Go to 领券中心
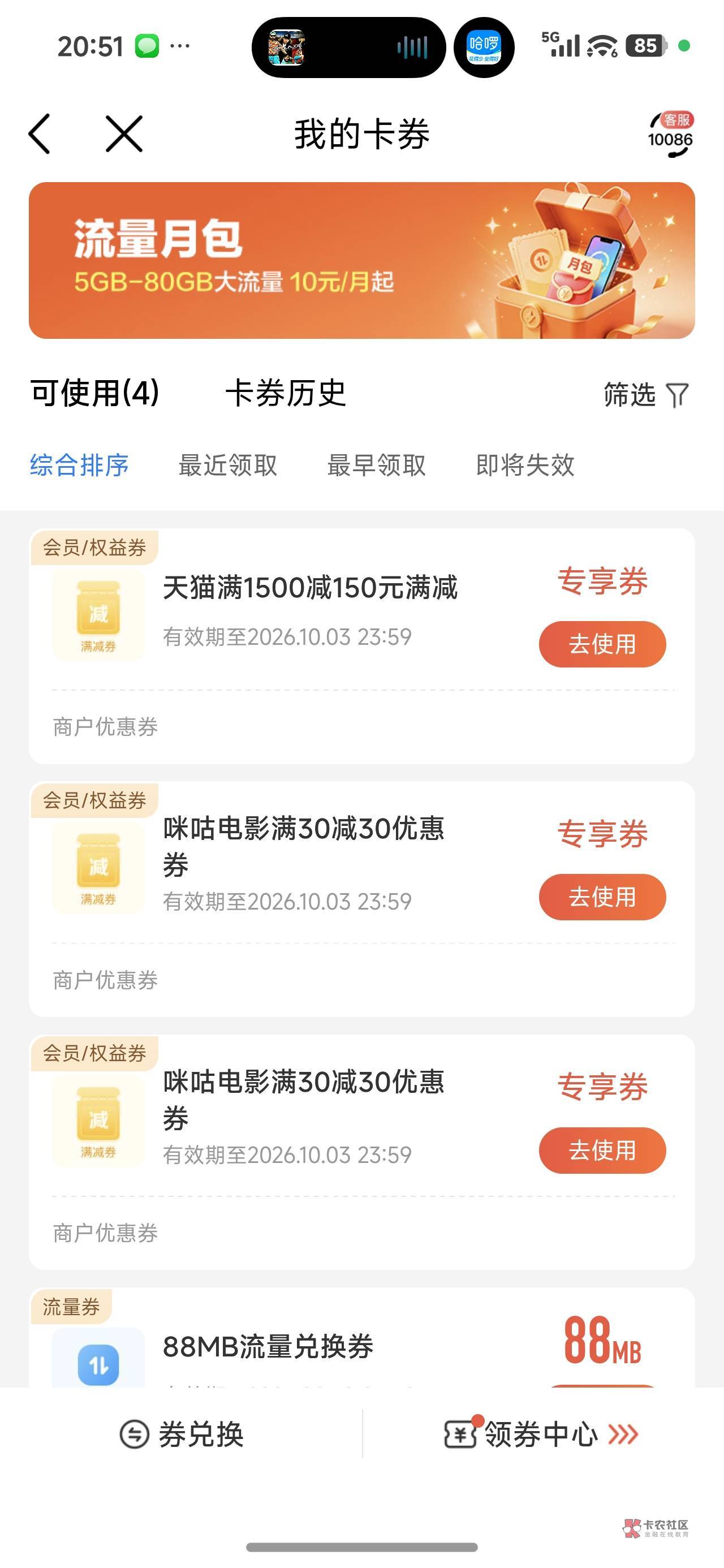This screenshot has height=1568, width=724. (x=542, y=1434)
